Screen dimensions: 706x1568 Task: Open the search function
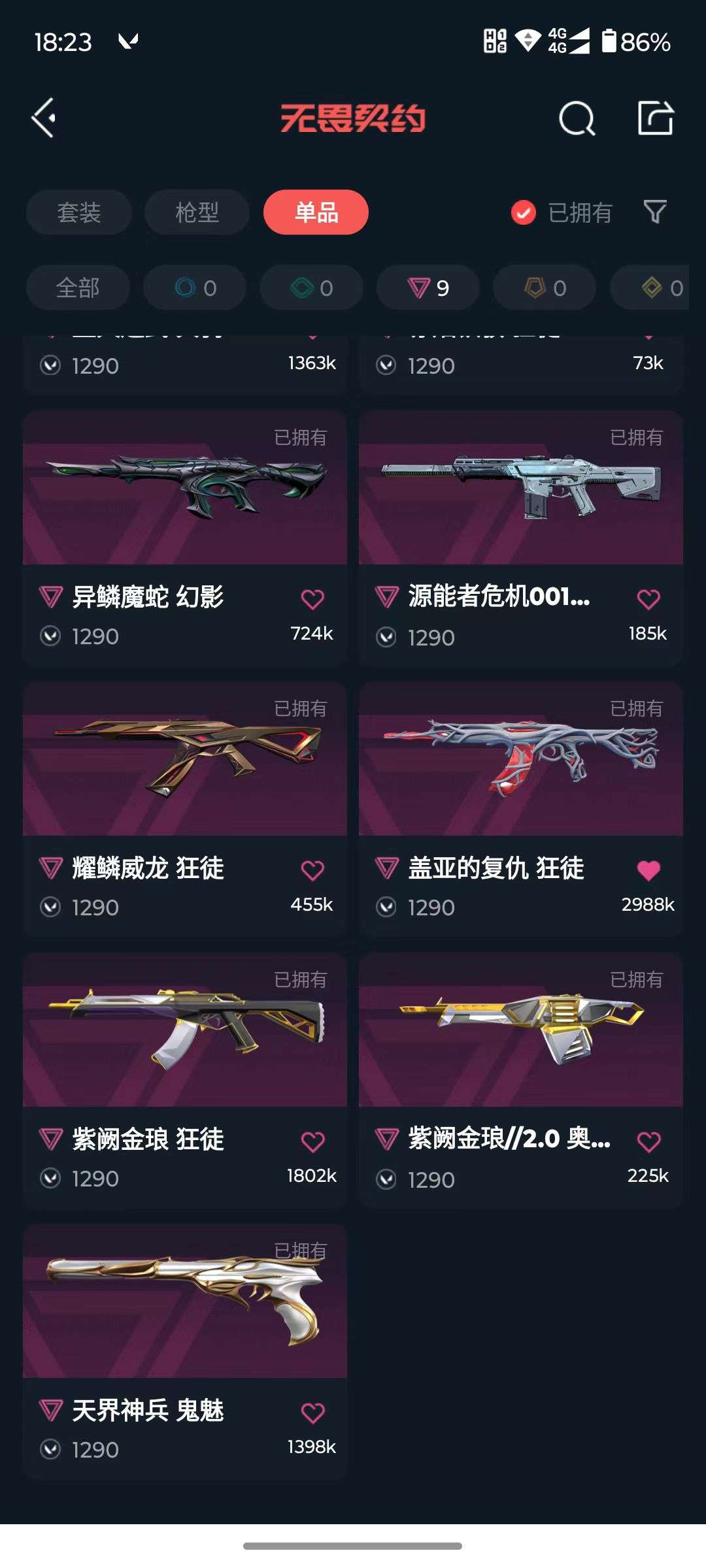pyautogui.click(x=575, y=118)
